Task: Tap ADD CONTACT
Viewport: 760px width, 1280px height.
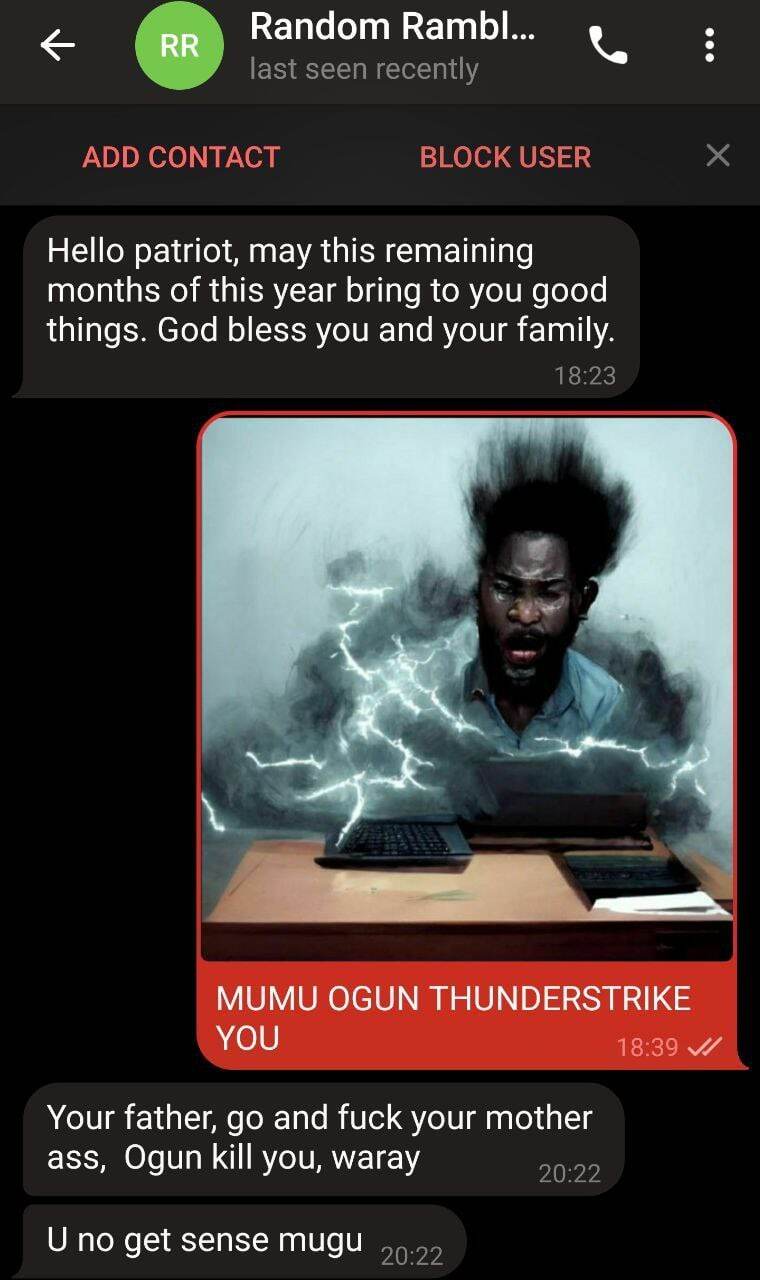Action: [181, 157]
